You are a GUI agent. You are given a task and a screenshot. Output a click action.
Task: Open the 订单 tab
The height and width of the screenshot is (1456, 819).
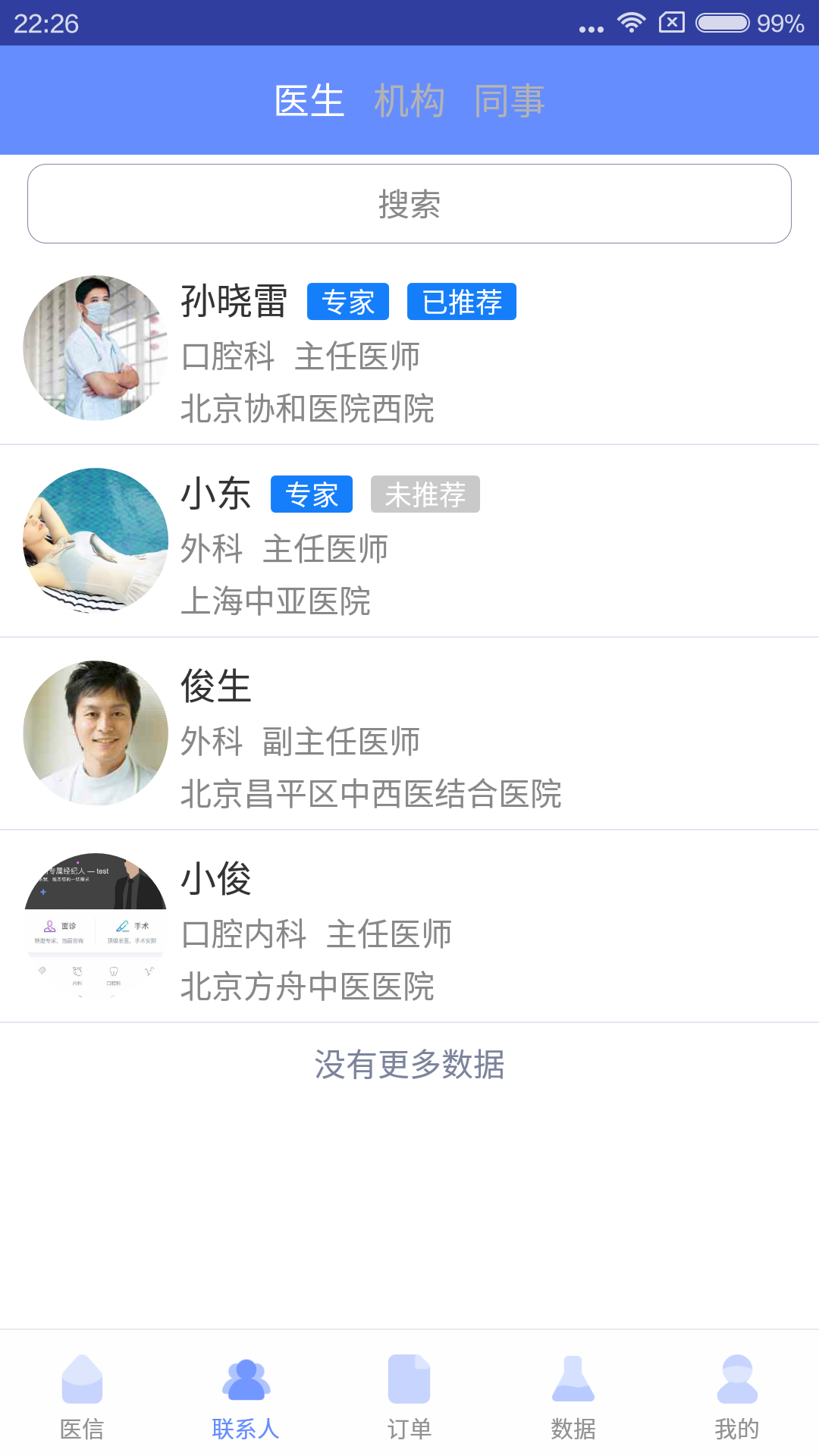point(409,1397)
